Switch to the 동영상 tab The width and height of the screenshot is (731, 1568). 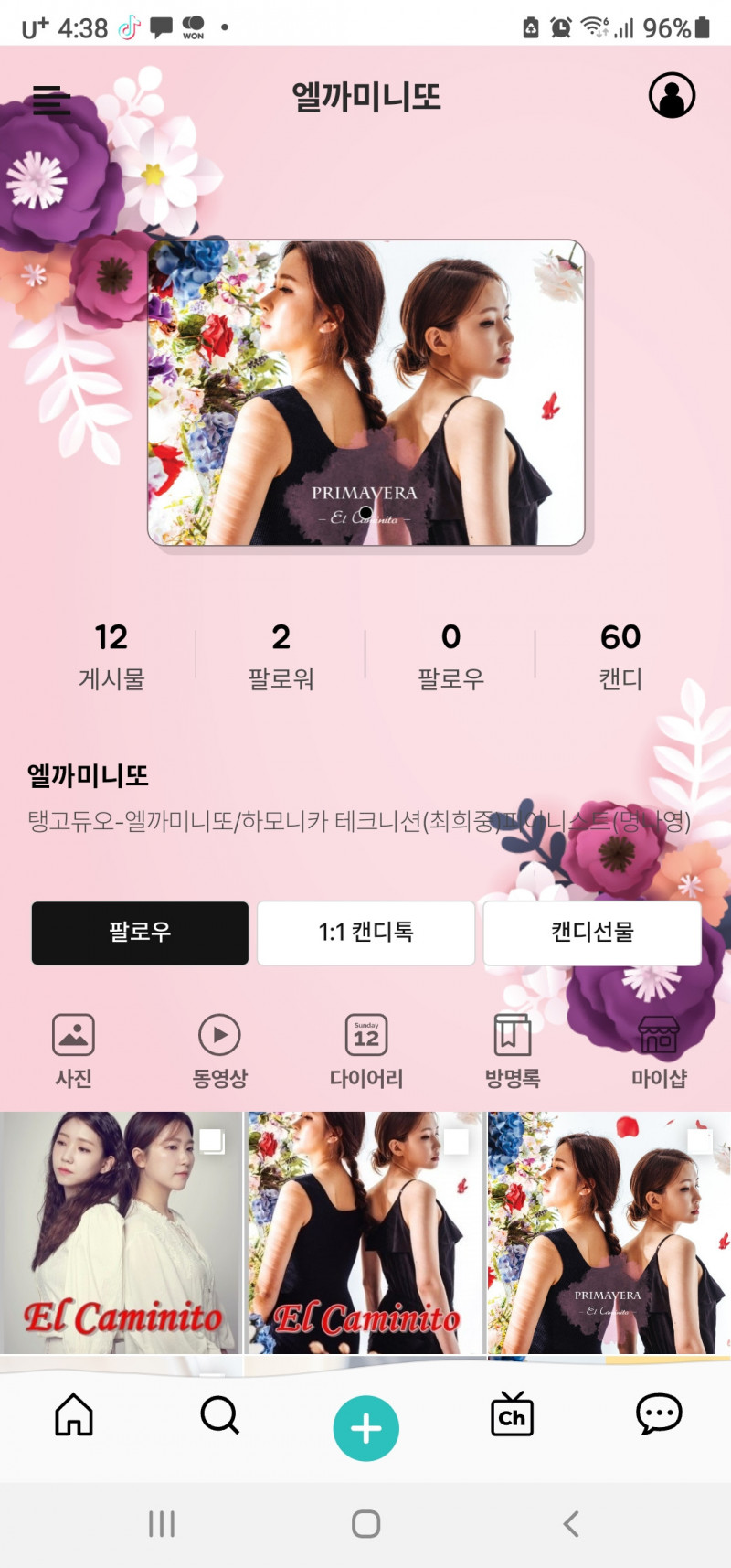(219, 1051)
